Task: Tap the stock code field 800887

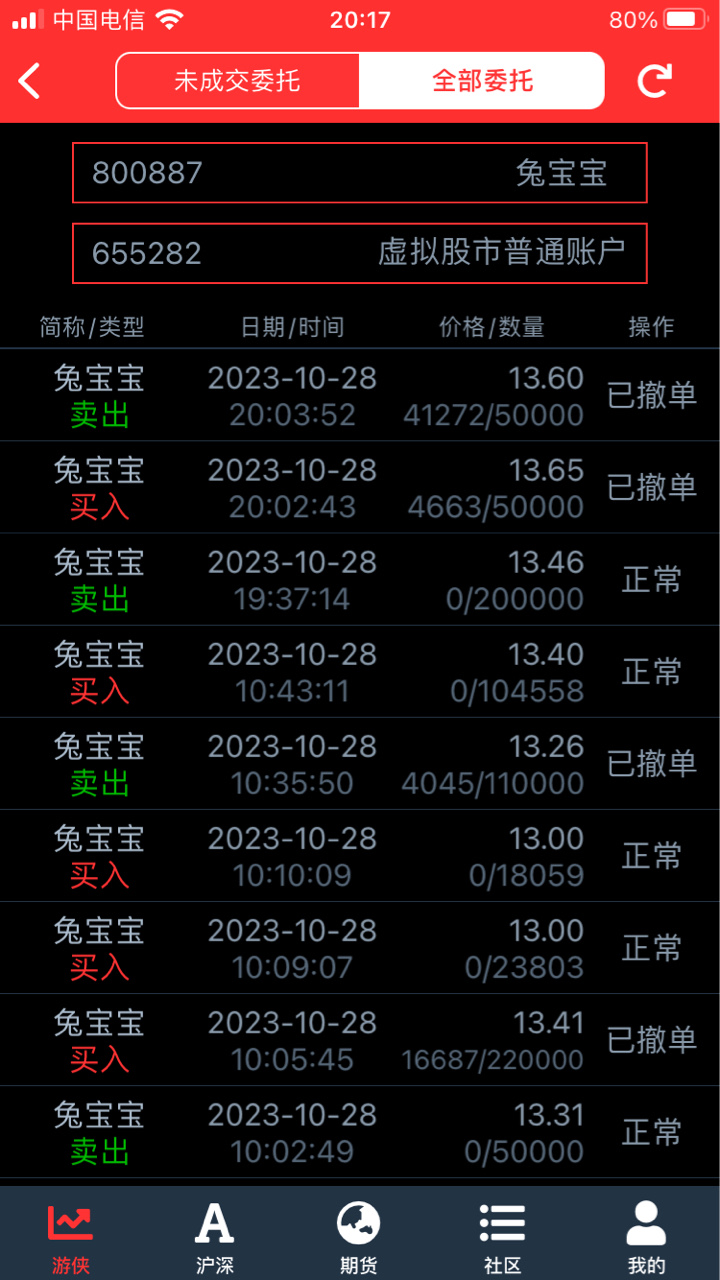Action: click(x=360, y=173)
